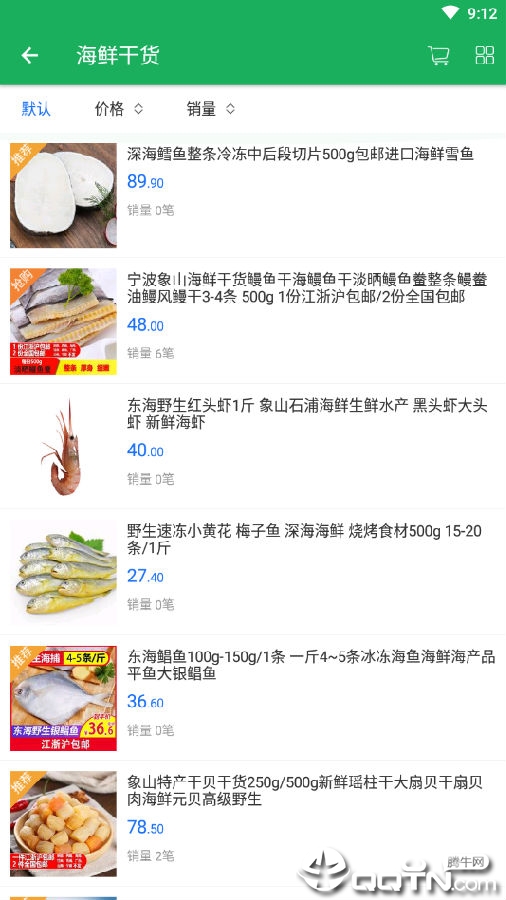Open the shopping cart
The width and height of the screenshot is (506, 900).
click(x=439, y=55)
